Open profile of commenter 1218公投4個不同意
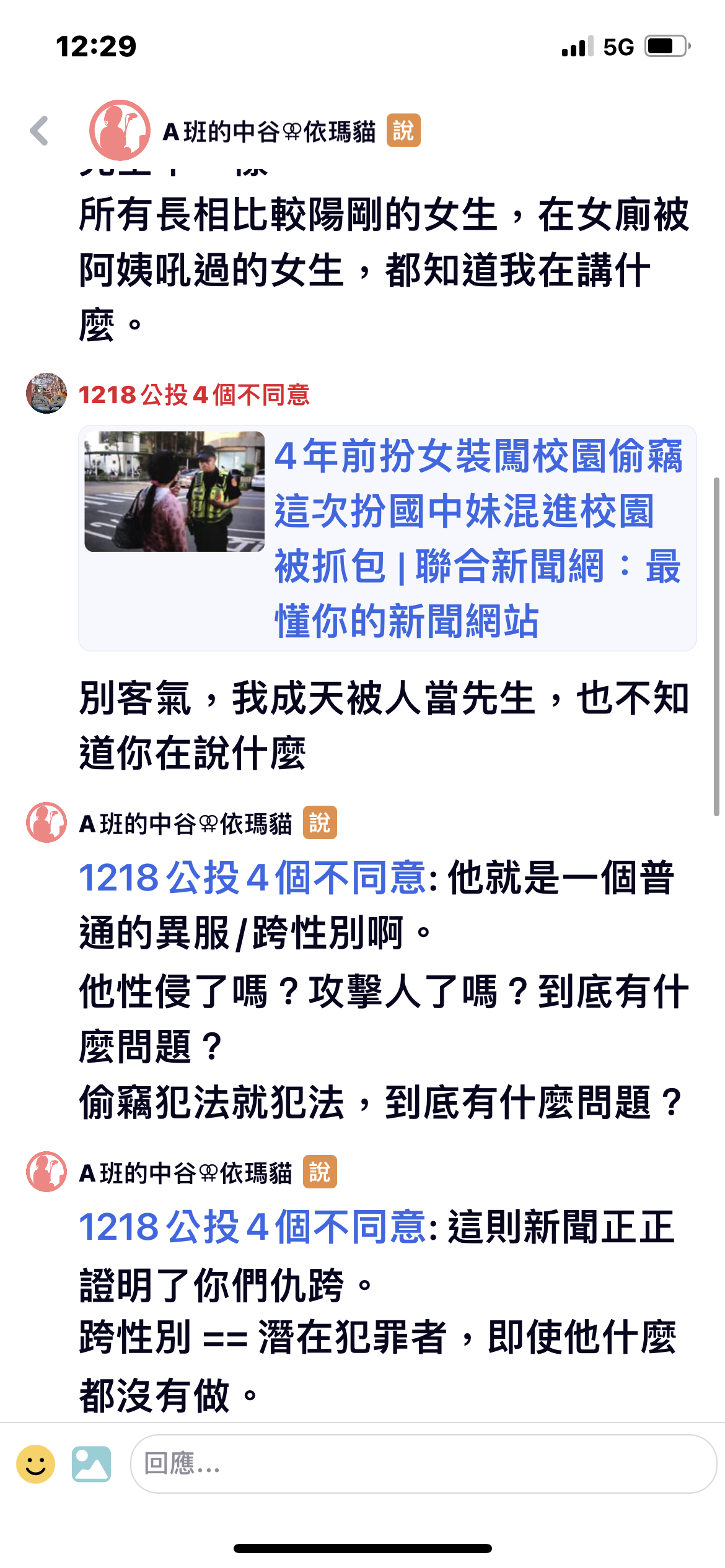 (x=194, y=394)
